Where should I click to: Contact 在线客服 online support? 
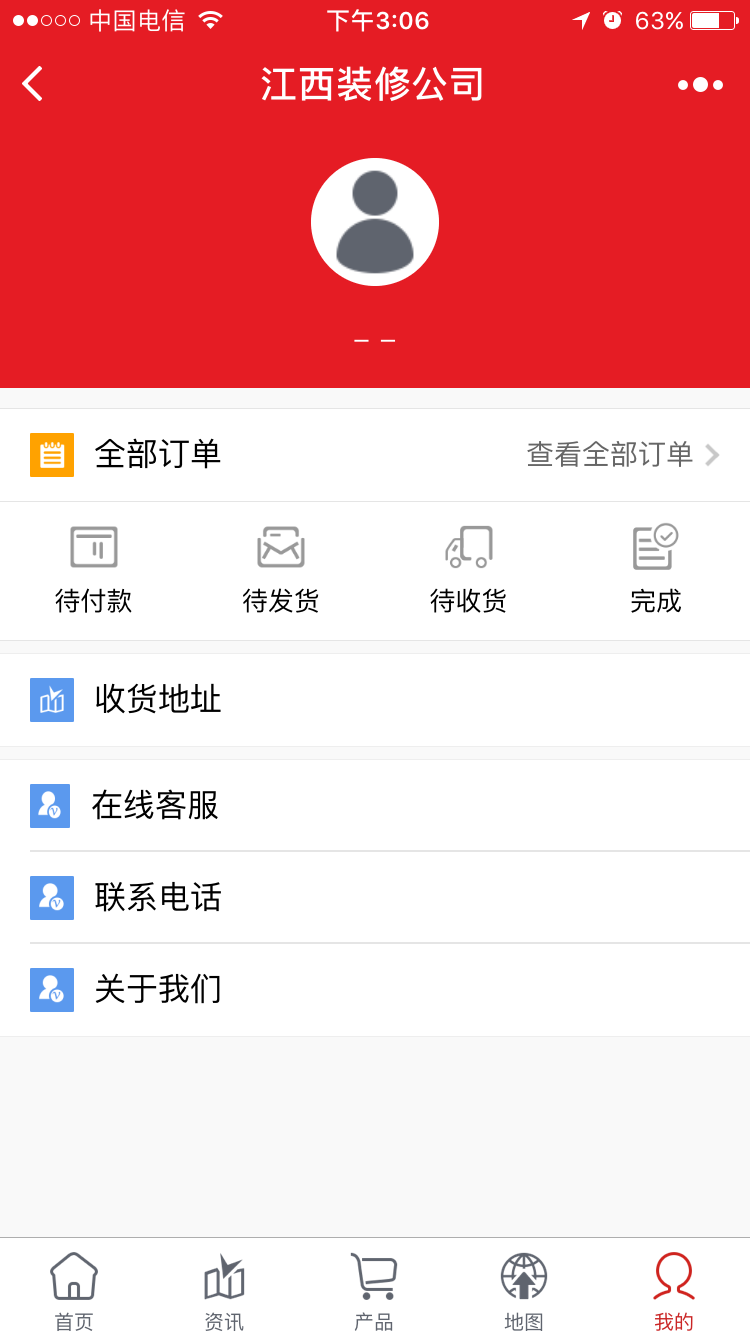(375, 806)
